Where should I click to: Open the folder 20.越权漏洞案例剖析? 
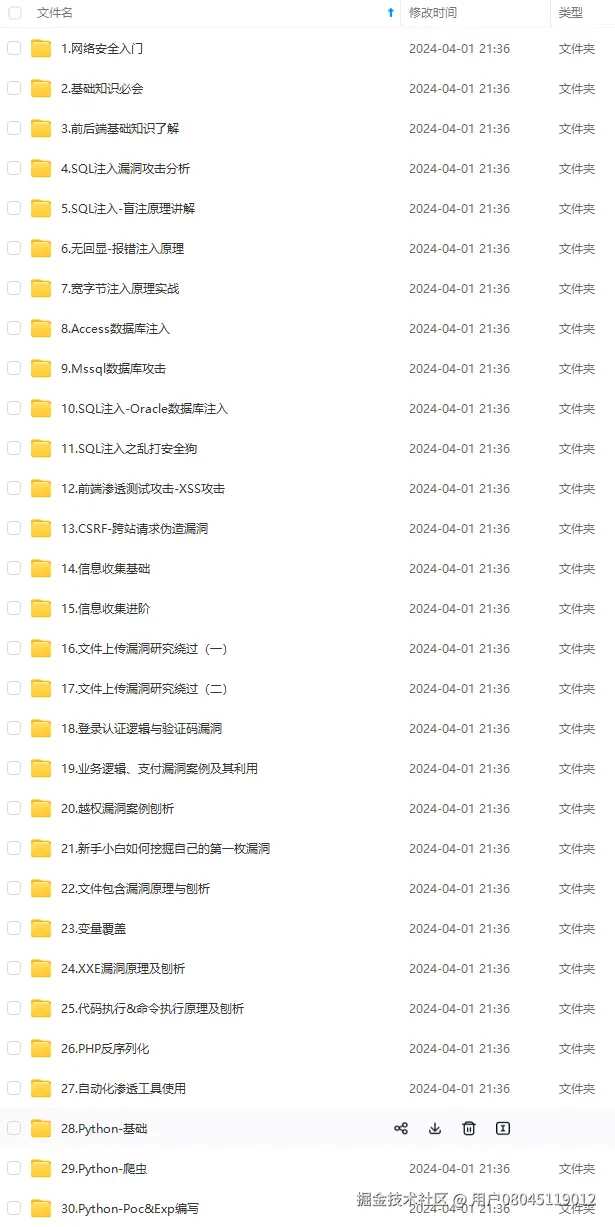pyautogui.click(x=117, y=808)
